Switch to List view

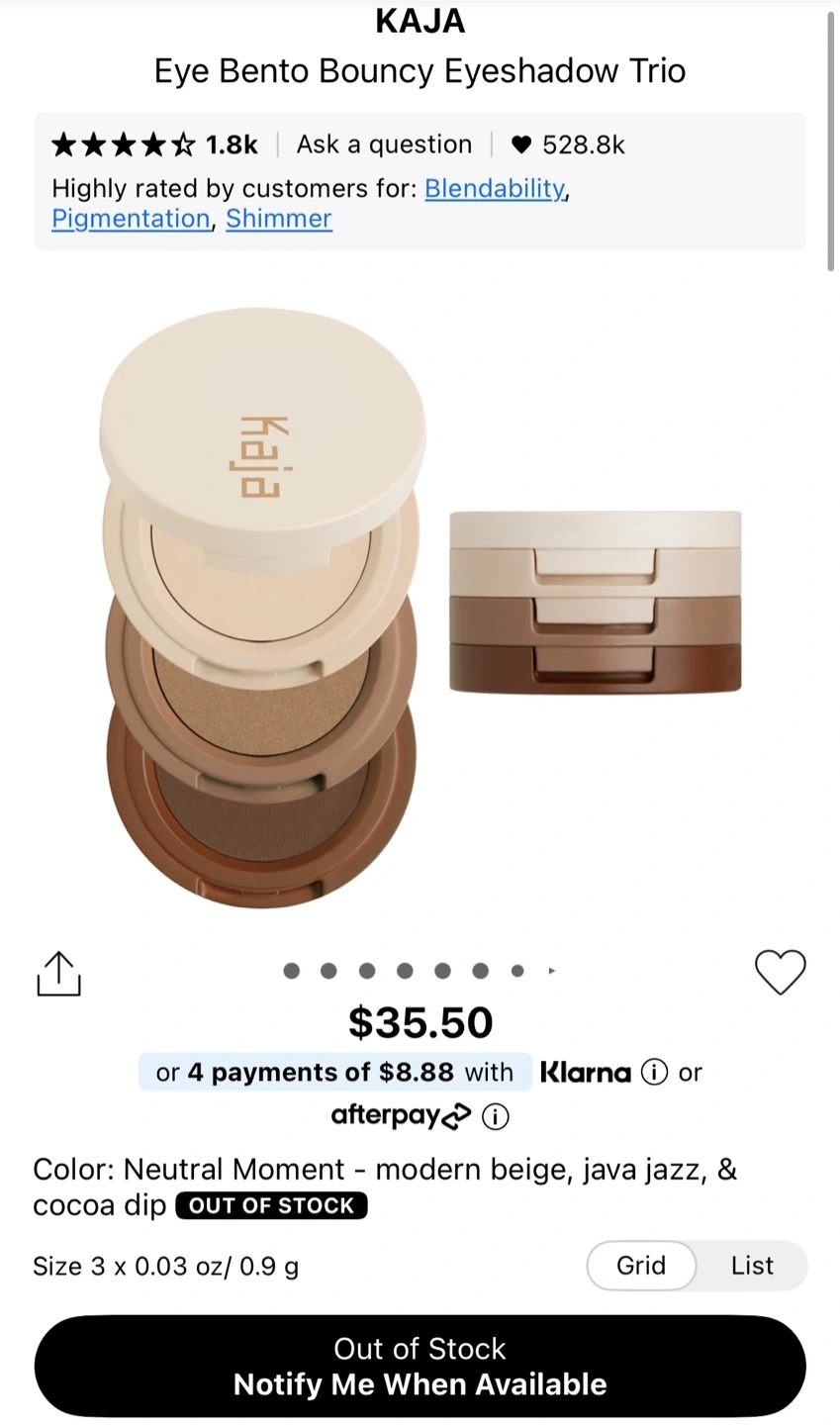click(751, 1266)
